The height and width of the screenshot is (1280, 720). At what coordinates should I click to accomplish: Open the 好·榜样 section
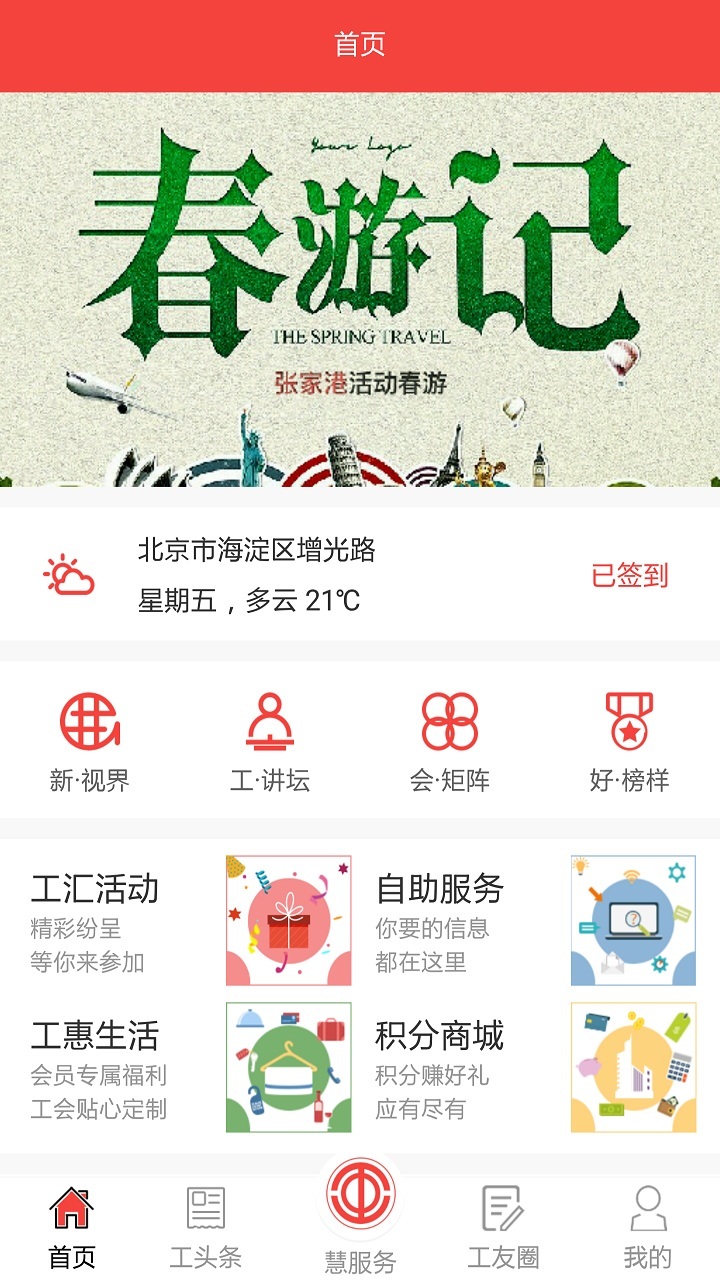629,742
